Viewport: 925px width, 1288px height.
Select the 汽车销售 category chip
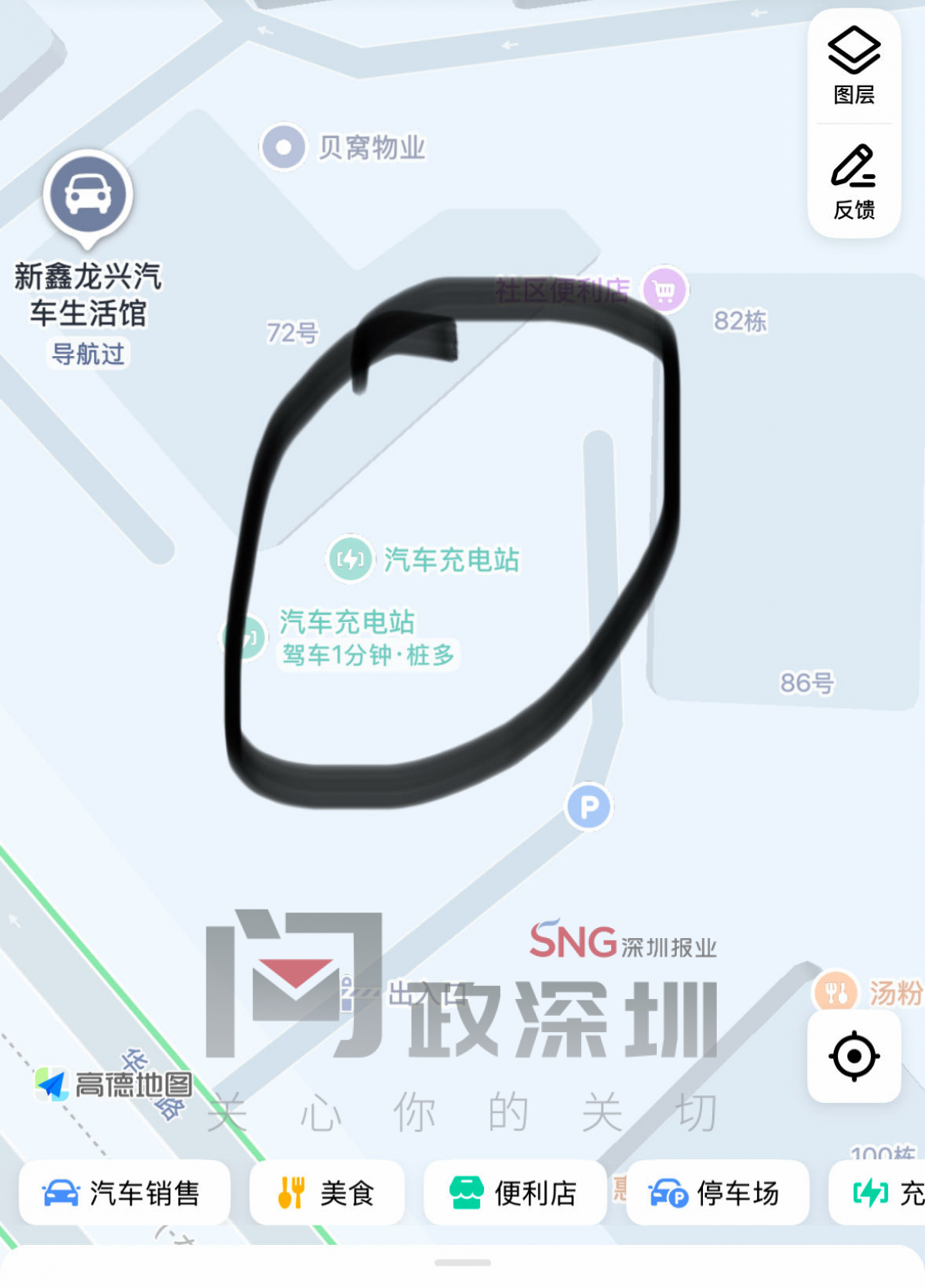pos(123,1192)
